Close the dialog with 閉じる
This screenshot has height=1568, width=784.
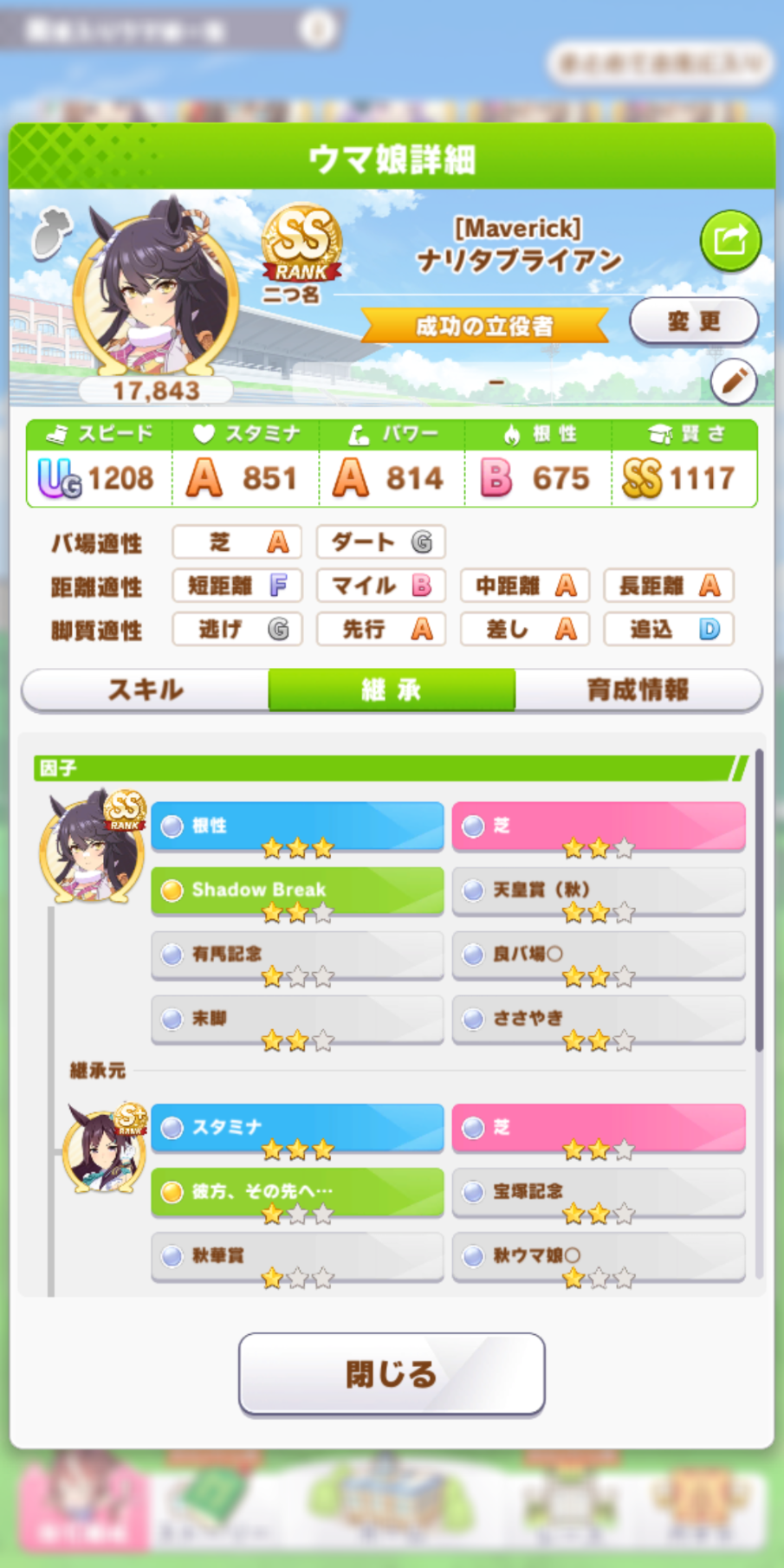tap(392, 1373)
